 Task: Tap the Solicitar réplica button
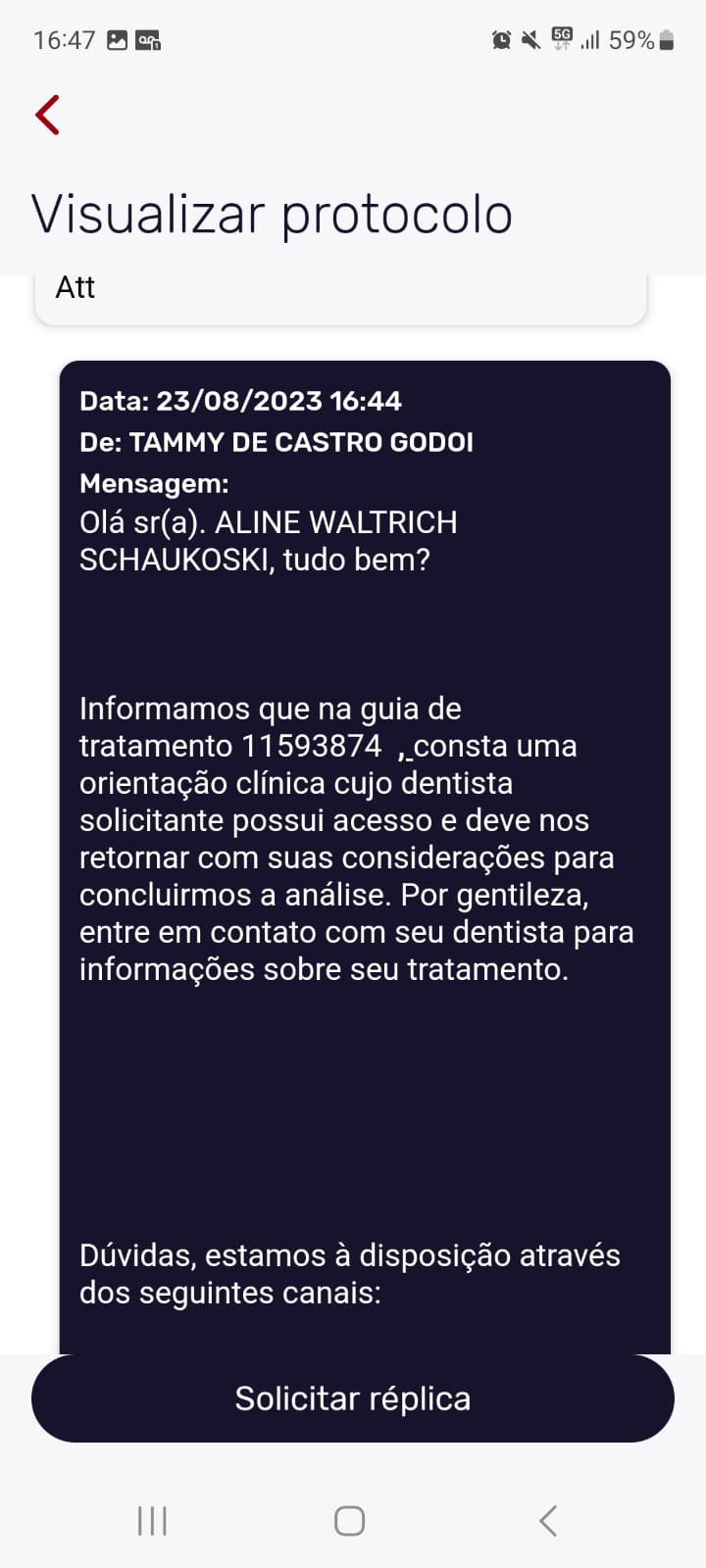(353, 1398)
